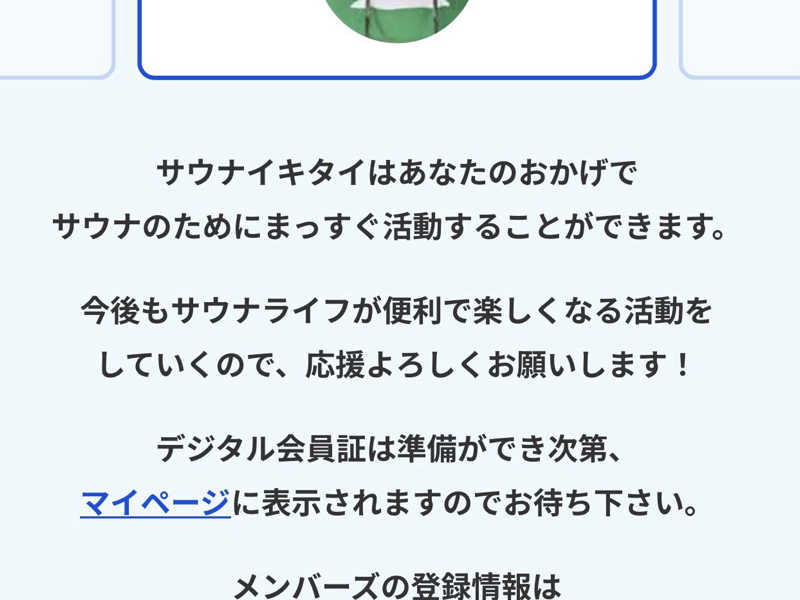Open the マイページ link
Screen dimensions: 800x600
coord(156,503)
